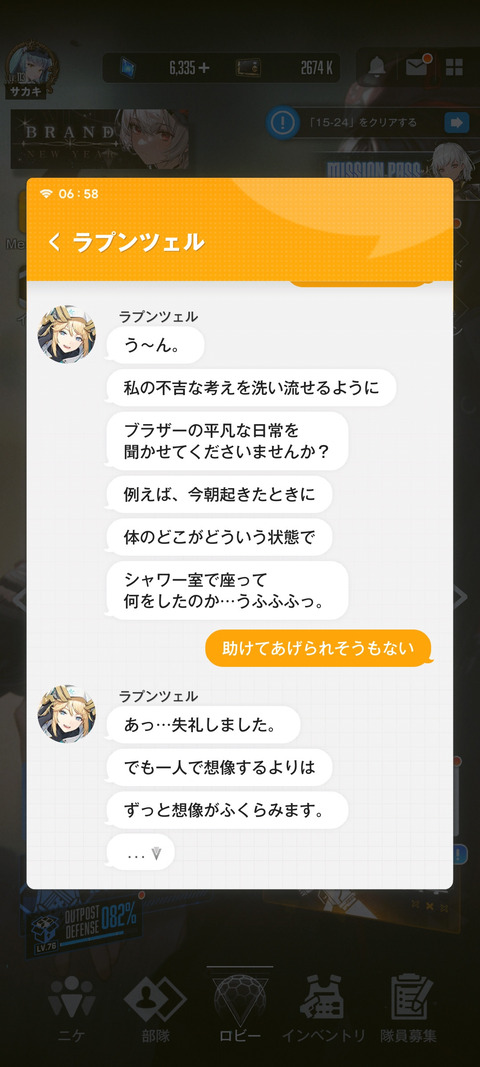Tap the typing indicator bubble to continue
Viewport: 480px width, 1067px height.
click(141, 852)
